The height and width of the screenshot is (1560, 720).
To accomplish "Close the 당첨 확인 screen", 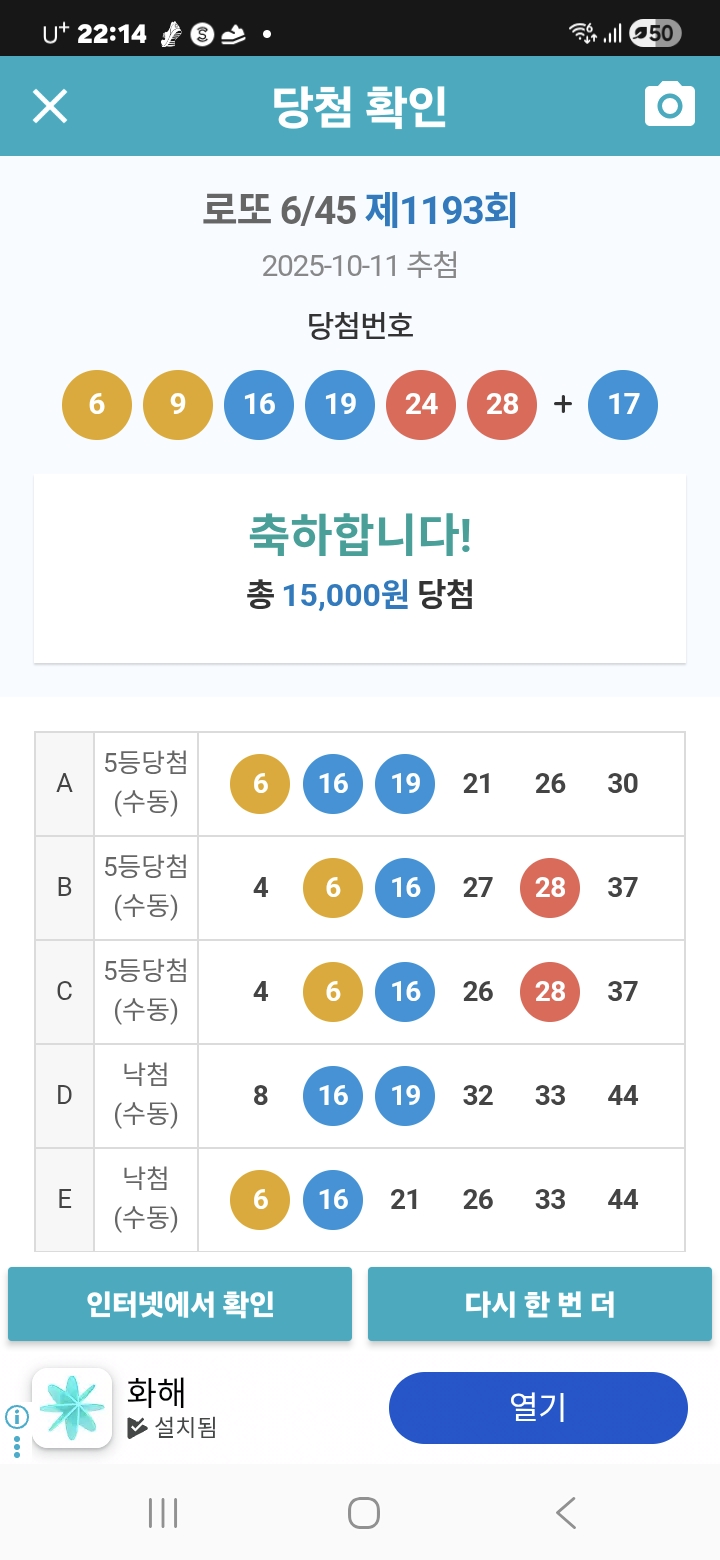I will (50, 106).
